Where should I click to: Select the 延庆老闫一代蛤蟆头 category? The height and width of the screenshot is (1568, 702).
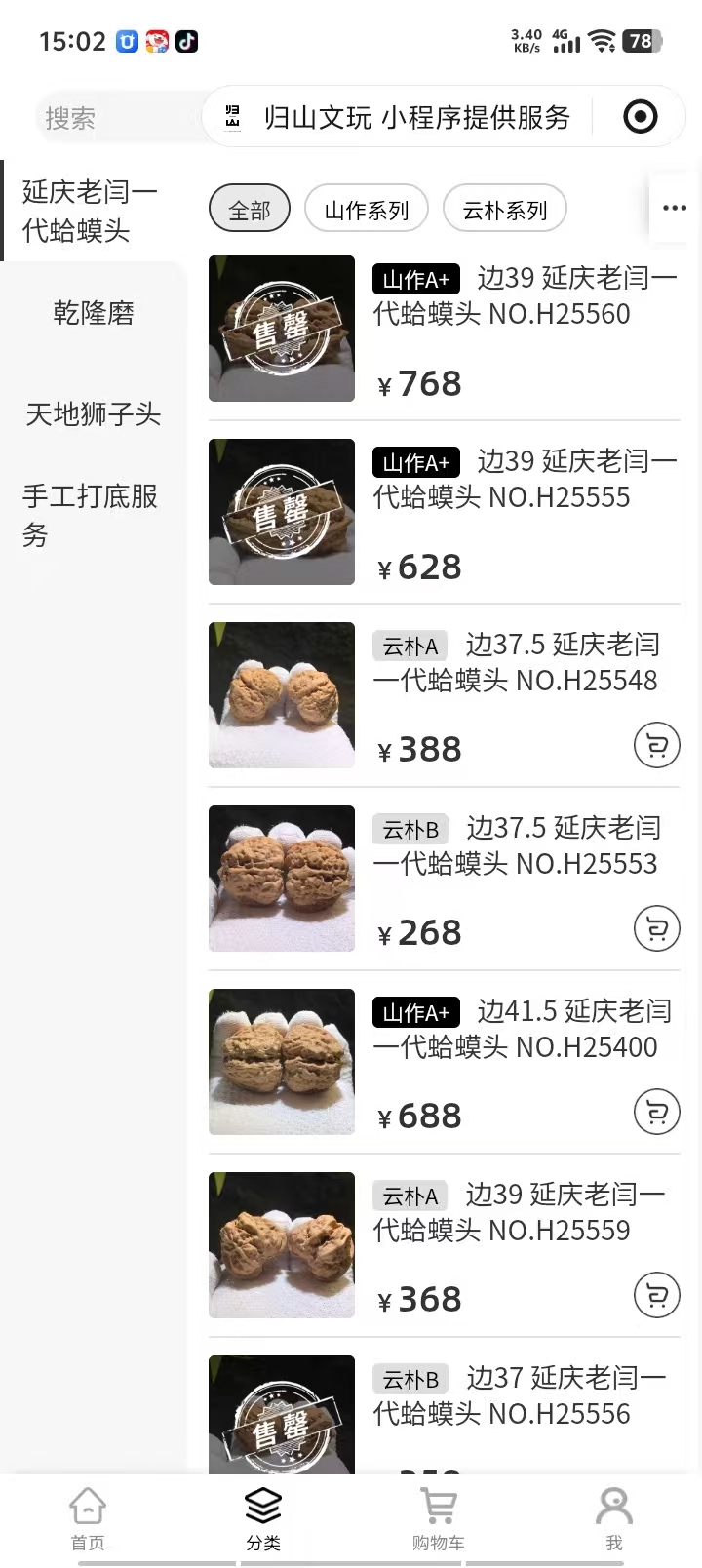pos(90,211)
